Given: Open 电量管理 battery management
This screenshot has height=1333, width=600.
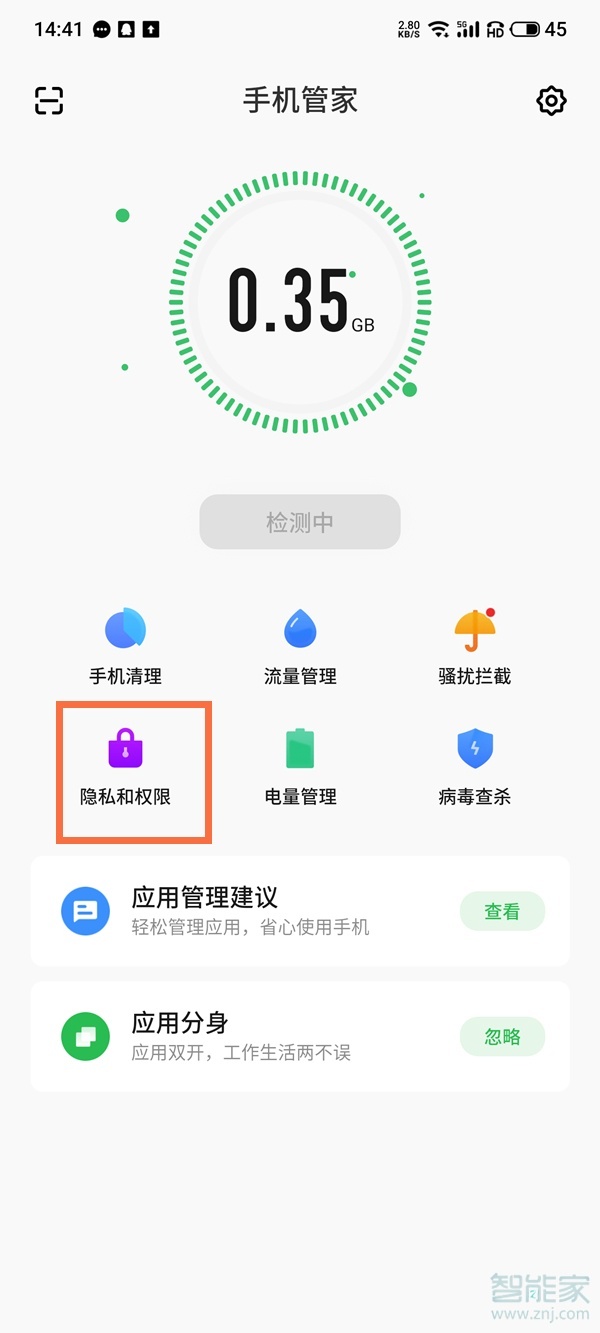Looking at the screenshot, I should 300,767.
